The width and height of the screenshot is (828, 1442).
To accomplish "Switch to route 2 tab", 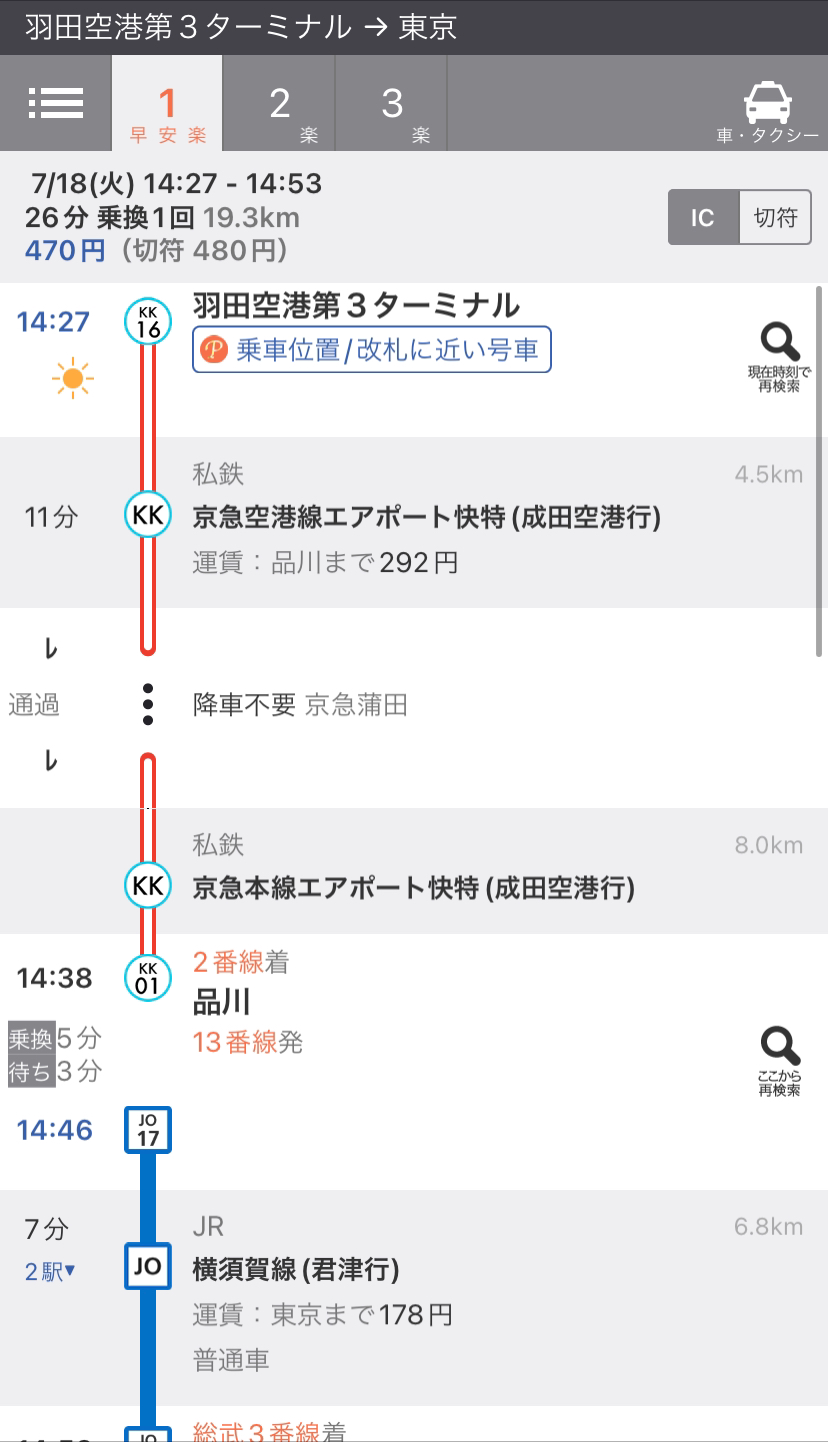I will pyautogui.click(x=279, y=103).
